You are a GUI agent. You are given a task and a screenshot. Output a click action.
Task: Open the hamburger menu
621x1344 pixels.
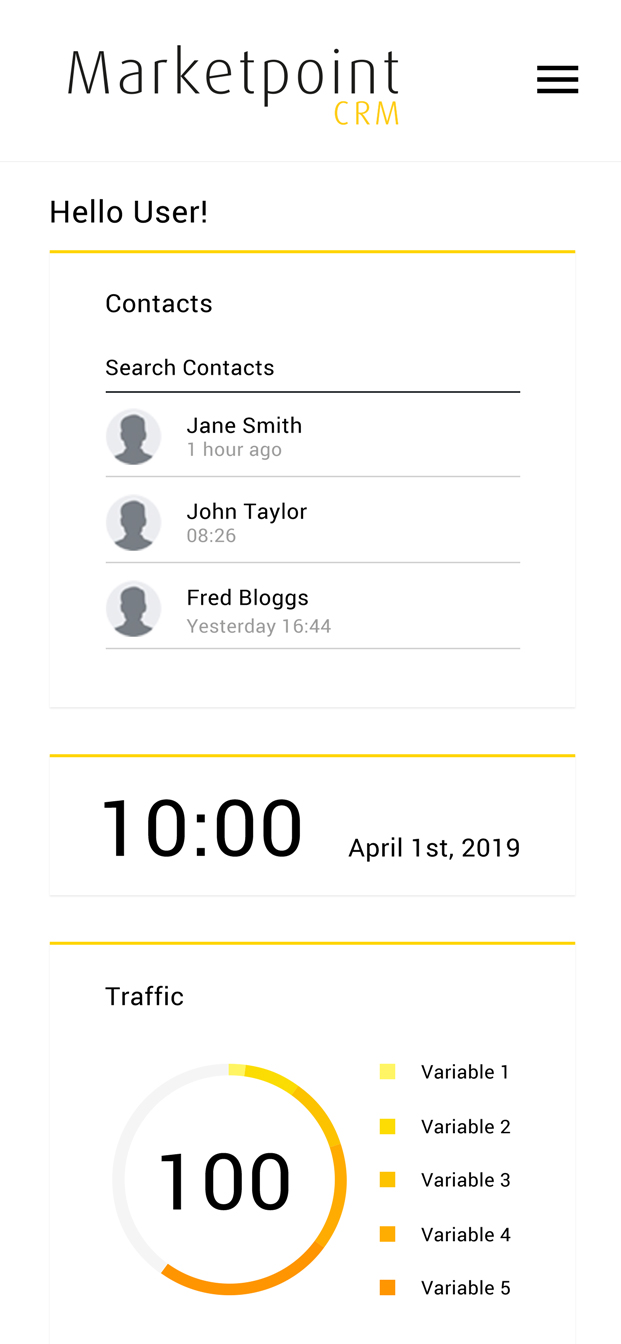(x=557, y=80)
